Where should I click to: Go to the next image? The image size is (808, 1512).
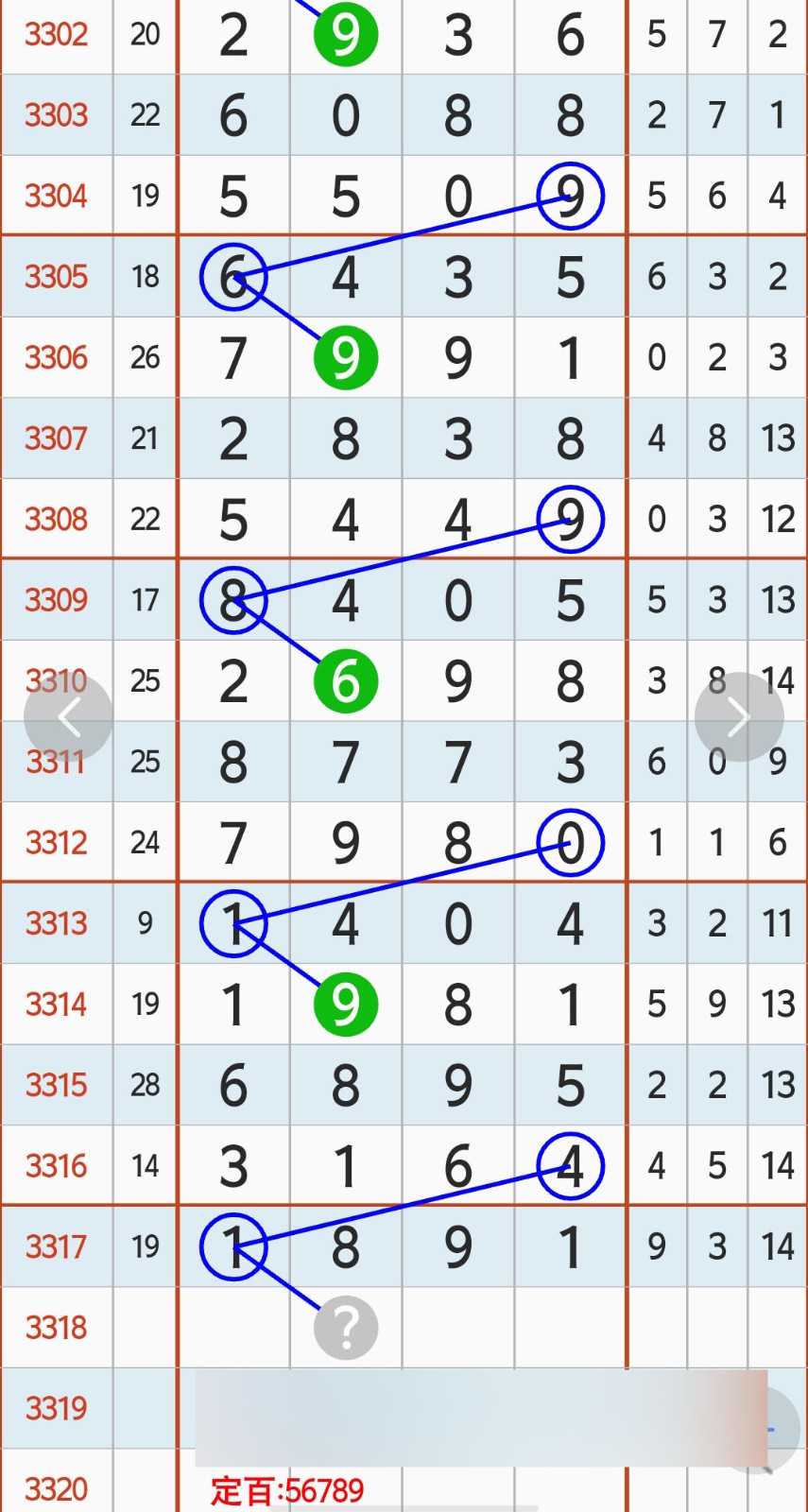coord(738,717)
